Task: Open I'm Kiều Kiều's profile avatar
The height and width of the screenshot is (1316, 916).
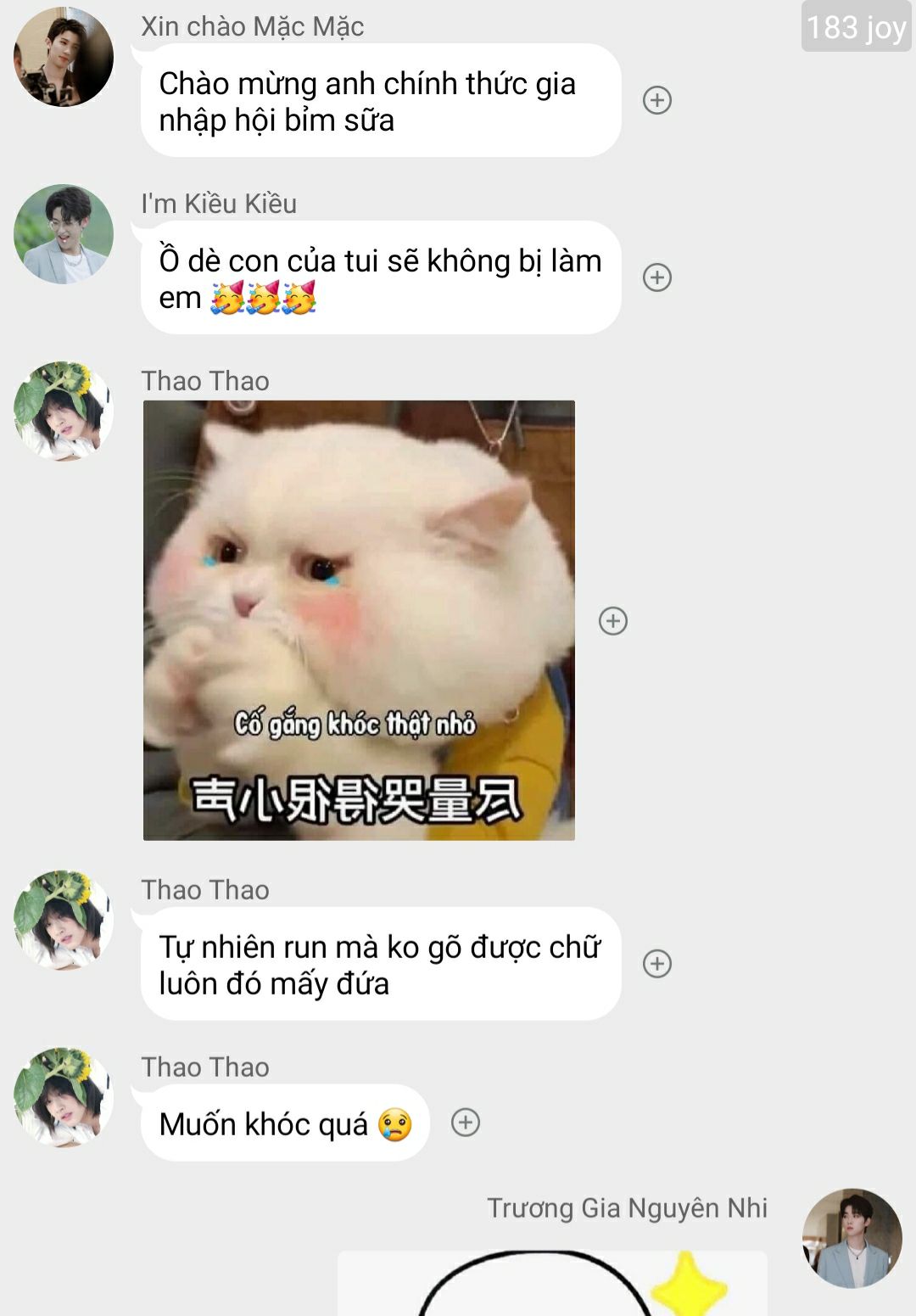Action: pos(64,234)
